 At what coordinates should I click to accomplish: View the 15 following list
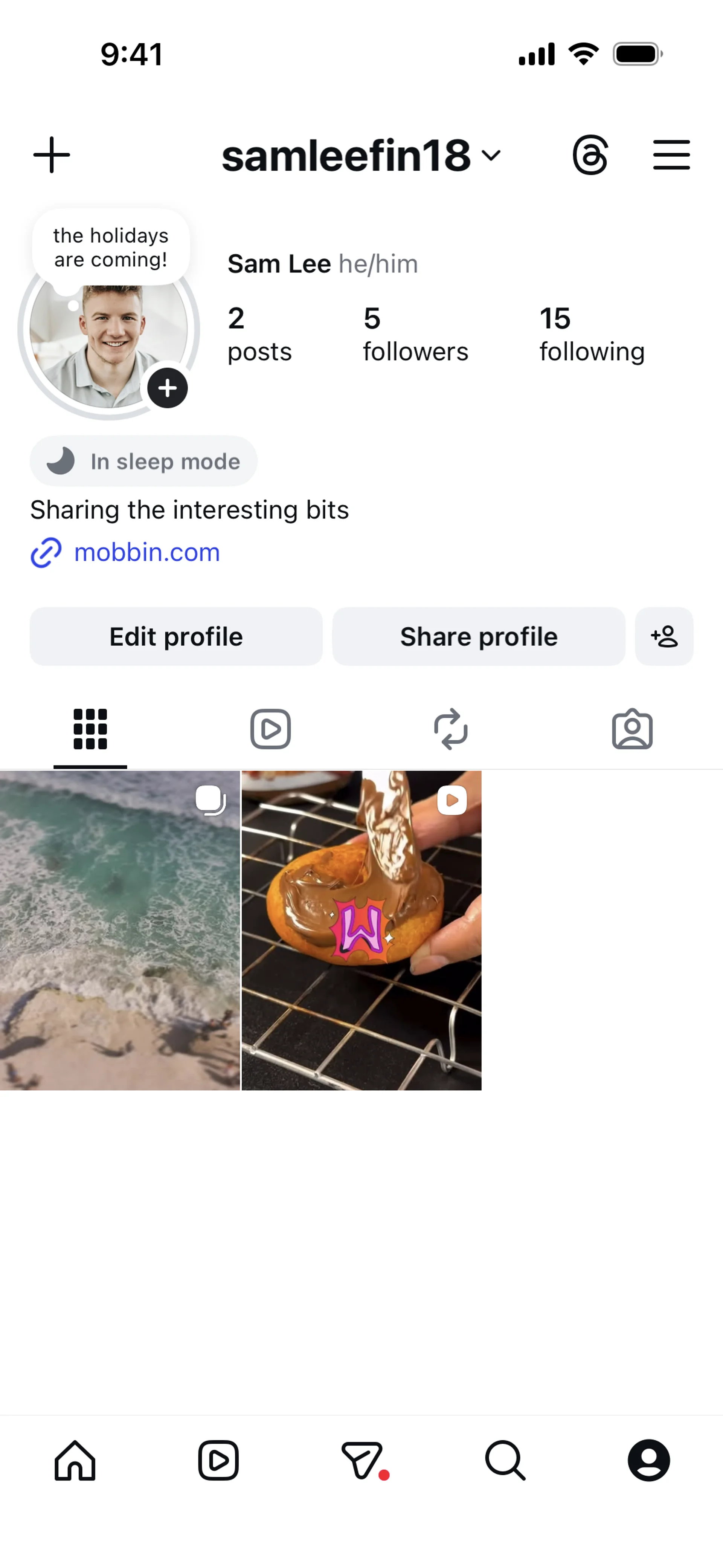click(592, 335)
